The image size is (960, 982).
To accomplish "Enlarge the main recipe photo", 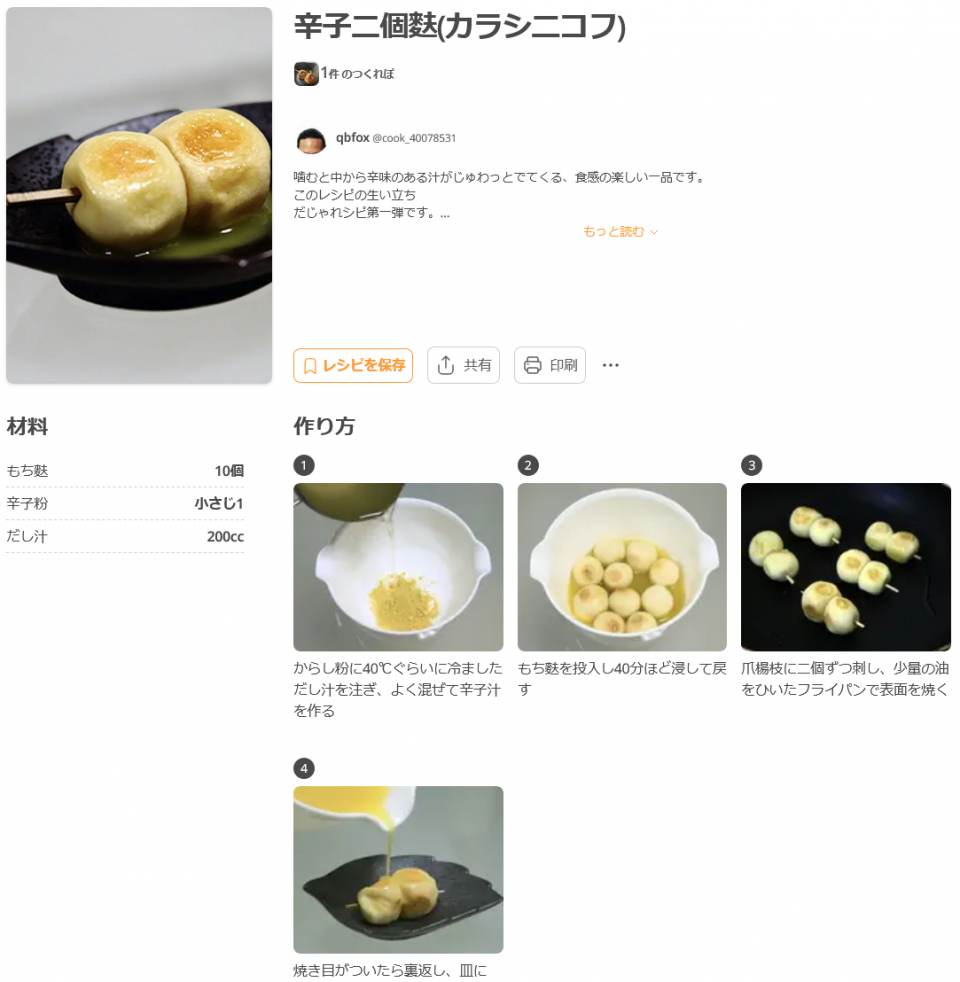I will point(139,195).
